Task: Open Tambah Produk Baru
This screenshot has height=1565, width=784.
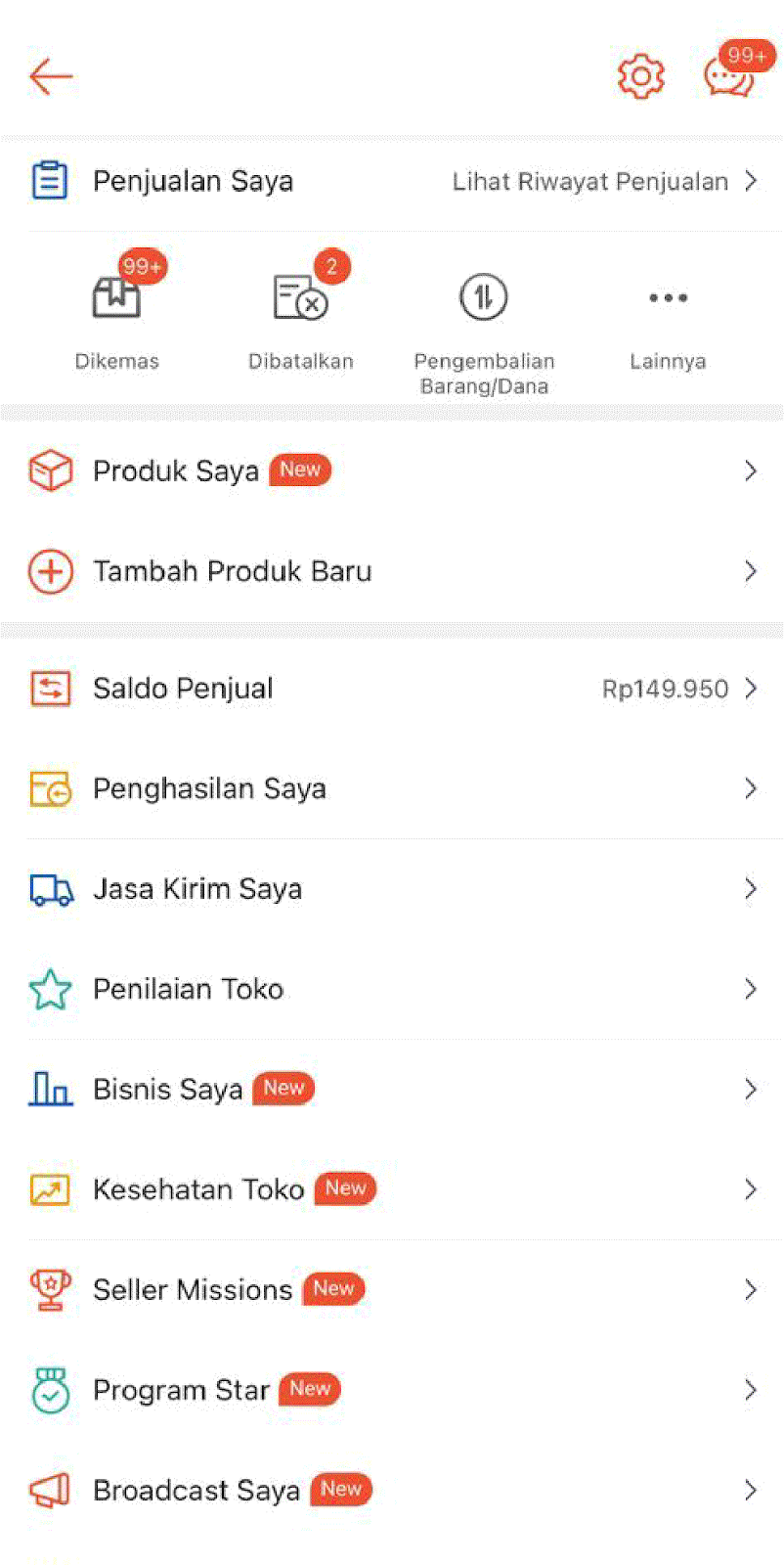Action: pos(232,571)
